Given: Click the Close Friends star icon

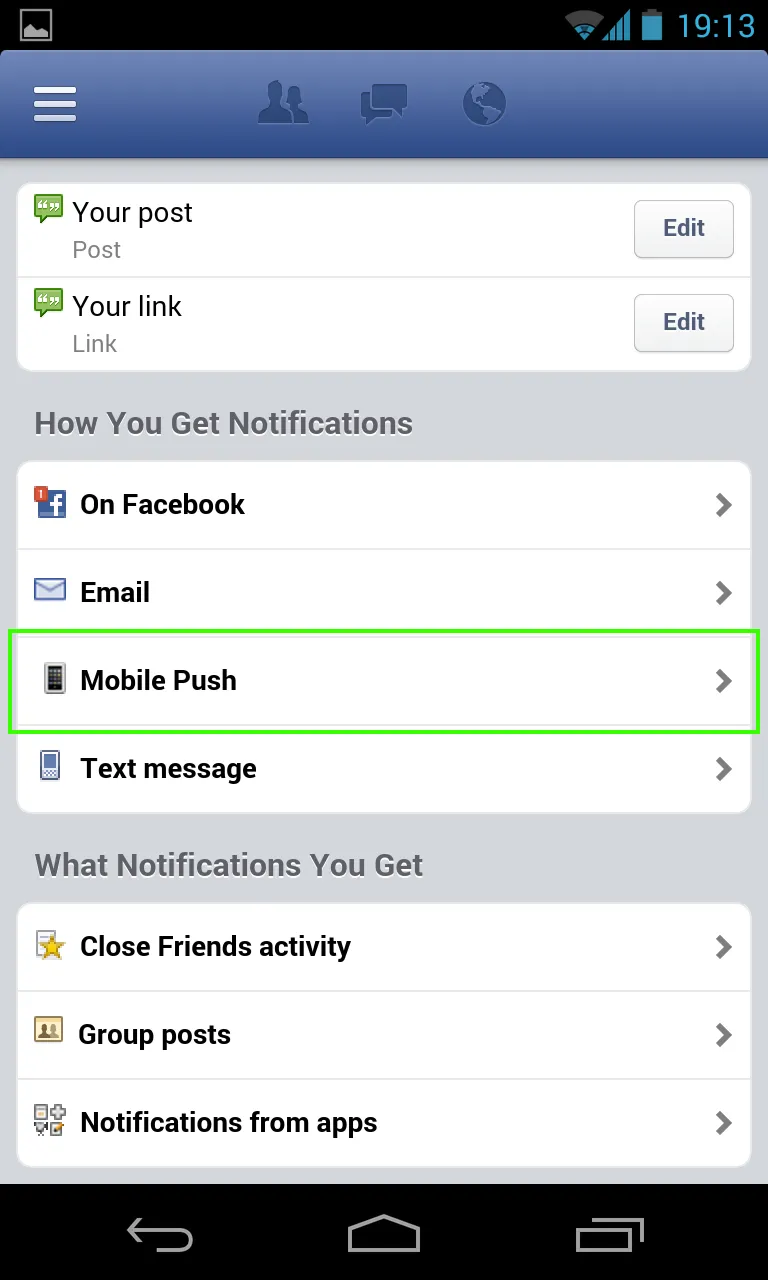Looking at the screenshot, I should [49, 945].
